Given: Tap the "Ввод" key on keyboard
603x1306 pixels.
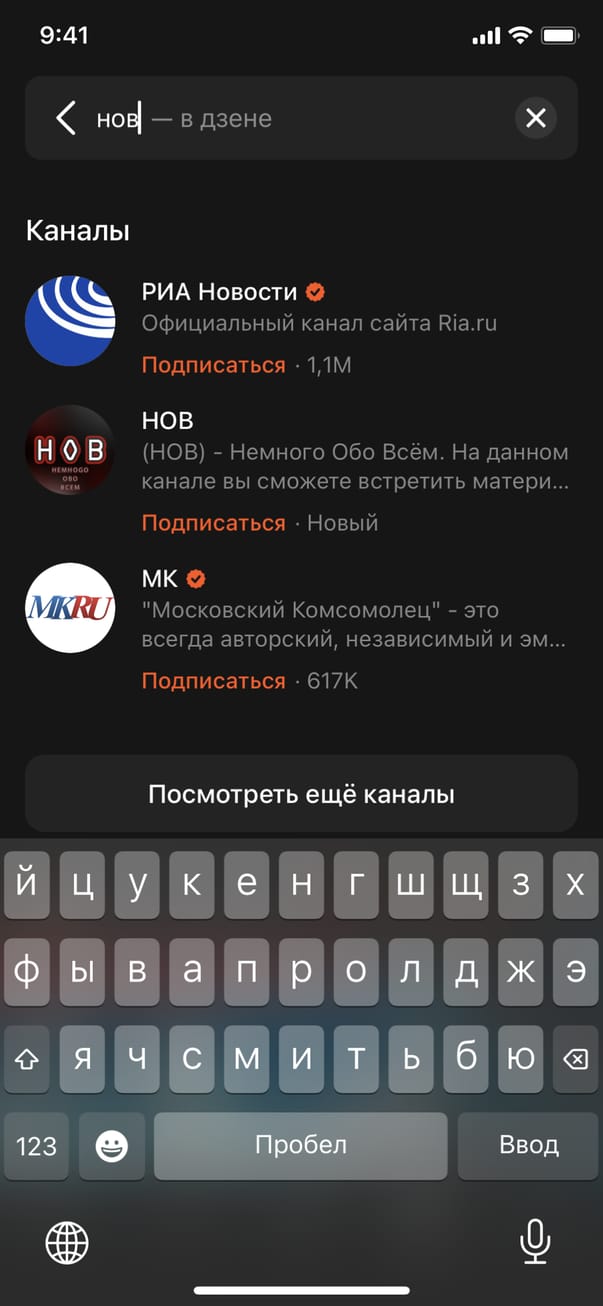Looking at the screenshot, I should click(528, 1145).
